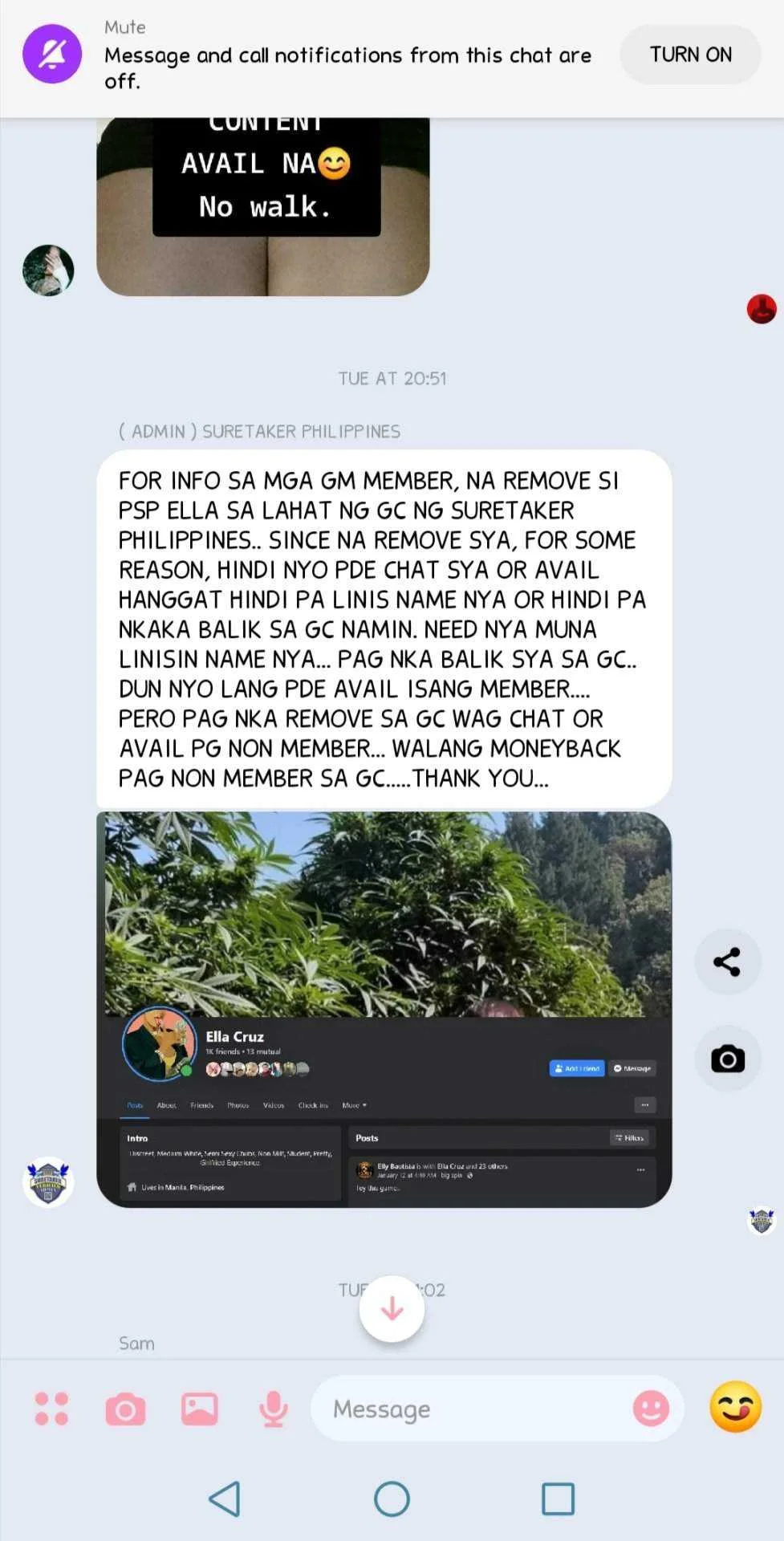Turn on notifications with TURN ON button
Image resolution: width=784 pixels, height=1541 pixels.
(x=690, y=55)
